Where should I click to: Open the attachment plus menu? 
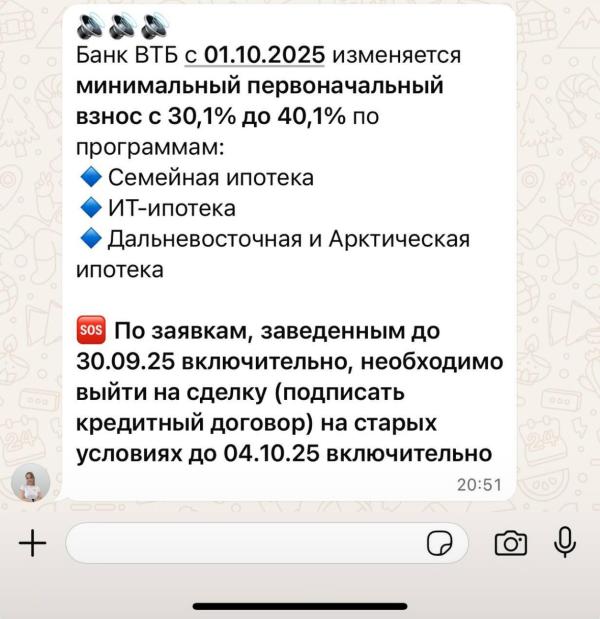coord(32,543)
